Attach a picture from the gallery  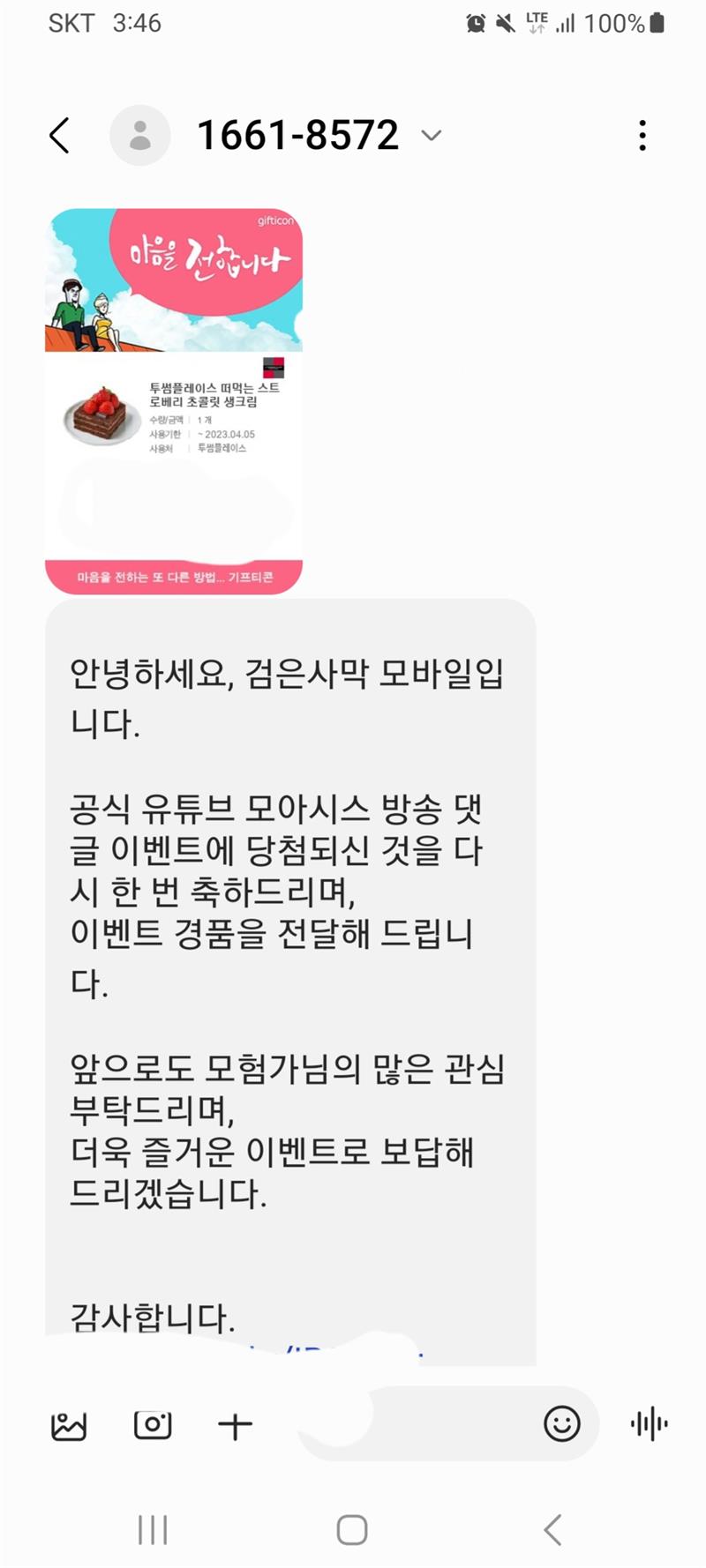point(69,1425)
